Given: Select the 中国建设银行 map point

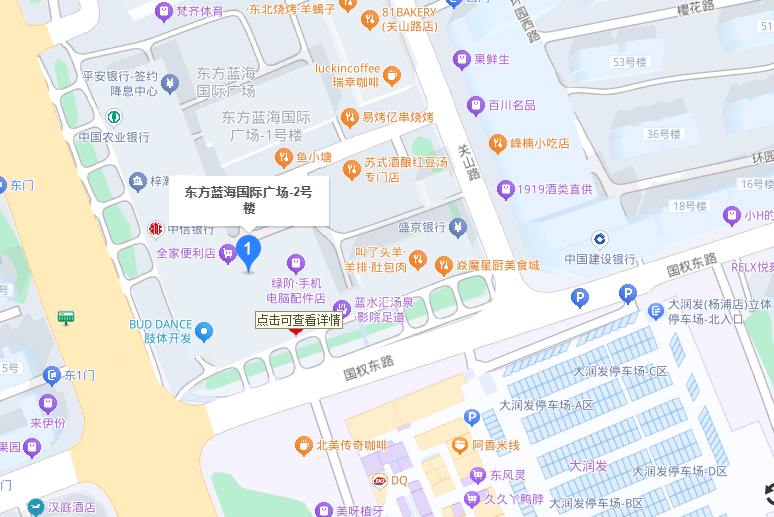Looking at the screenshot, I should pos(599,239).
